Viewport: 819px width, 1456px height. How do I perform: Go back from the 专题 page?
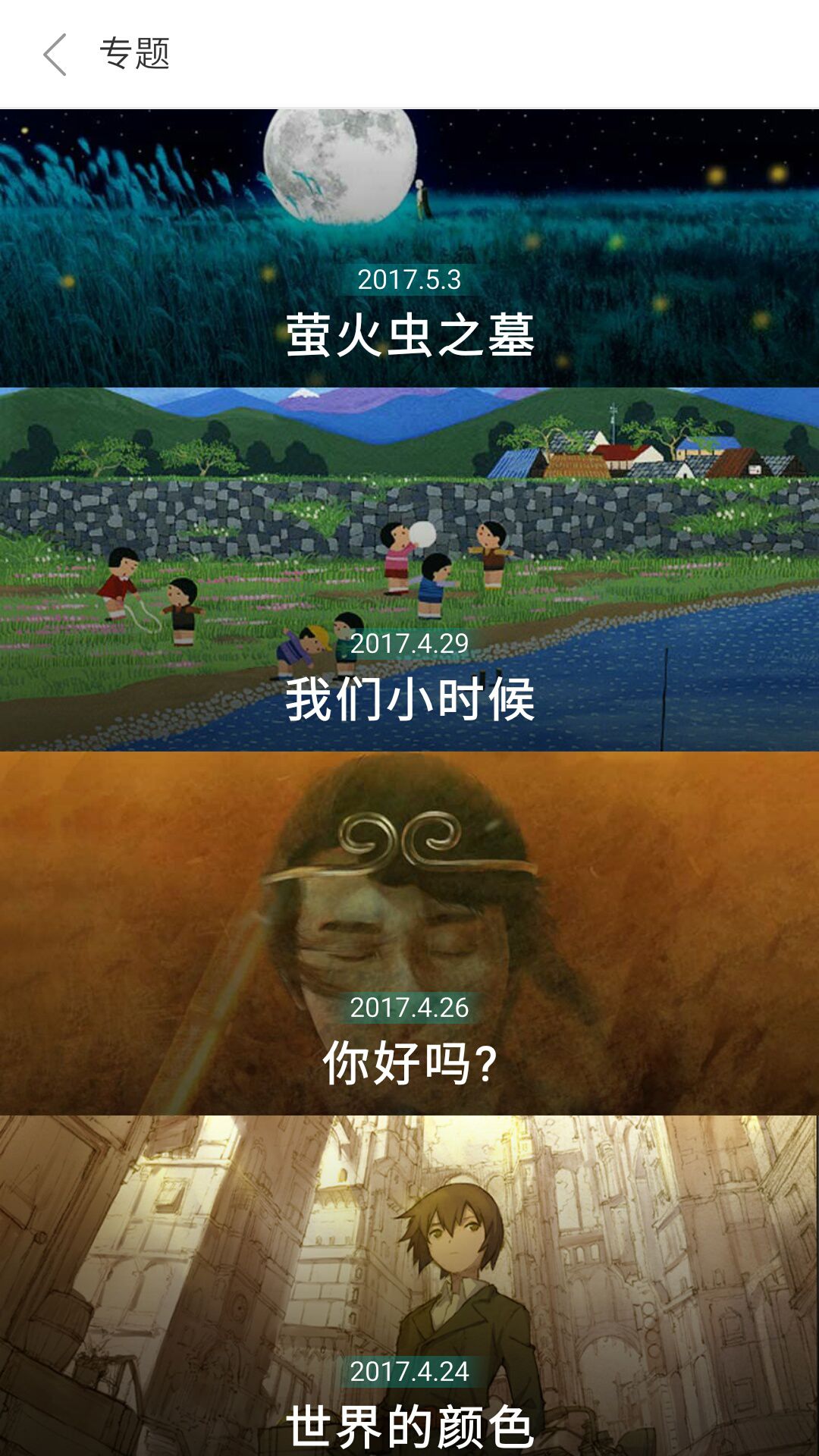pyautogui.click(x=55, y=55)
